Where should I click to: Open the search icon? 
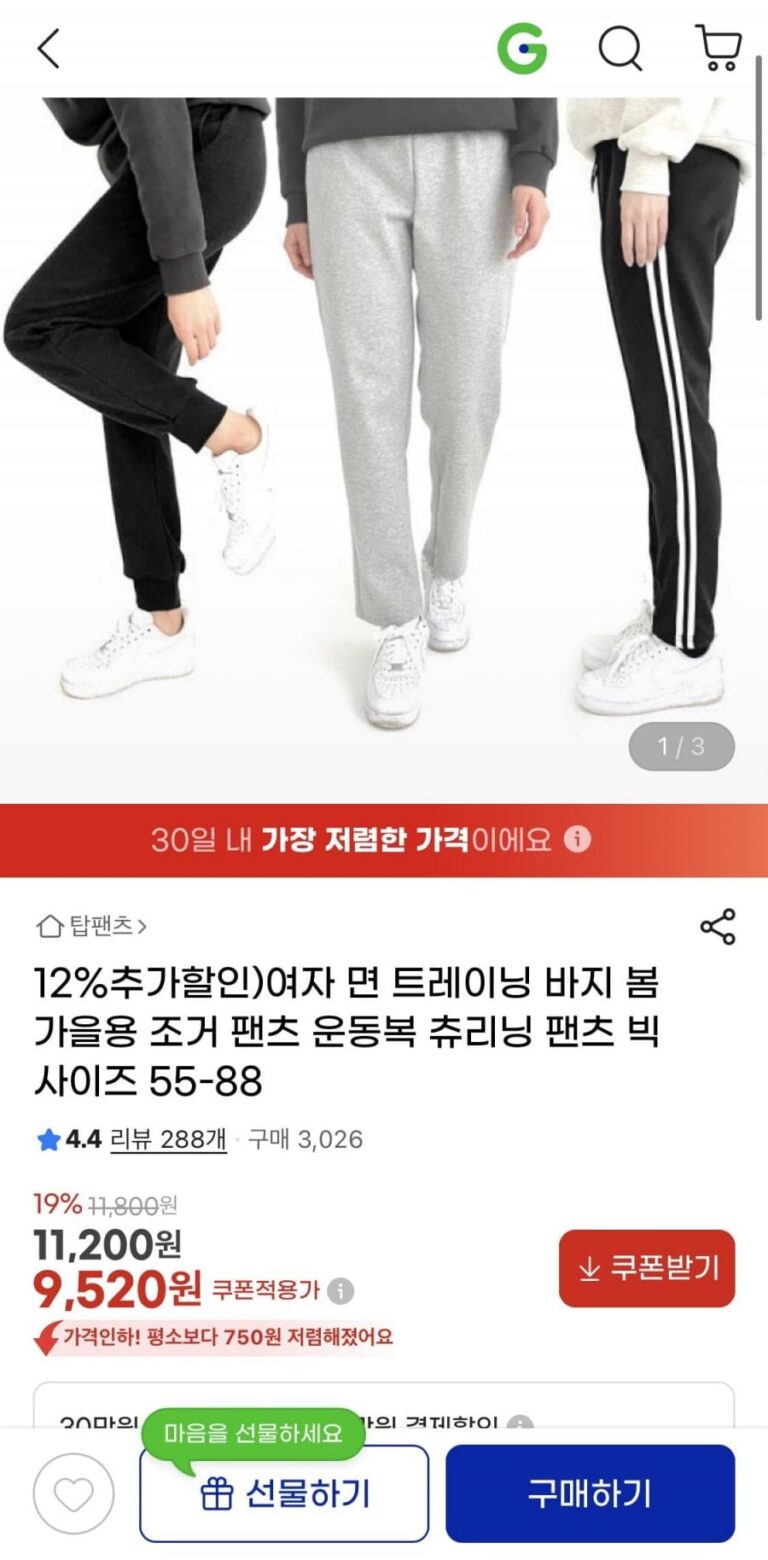pyautogui.click(x=620, y=48)
